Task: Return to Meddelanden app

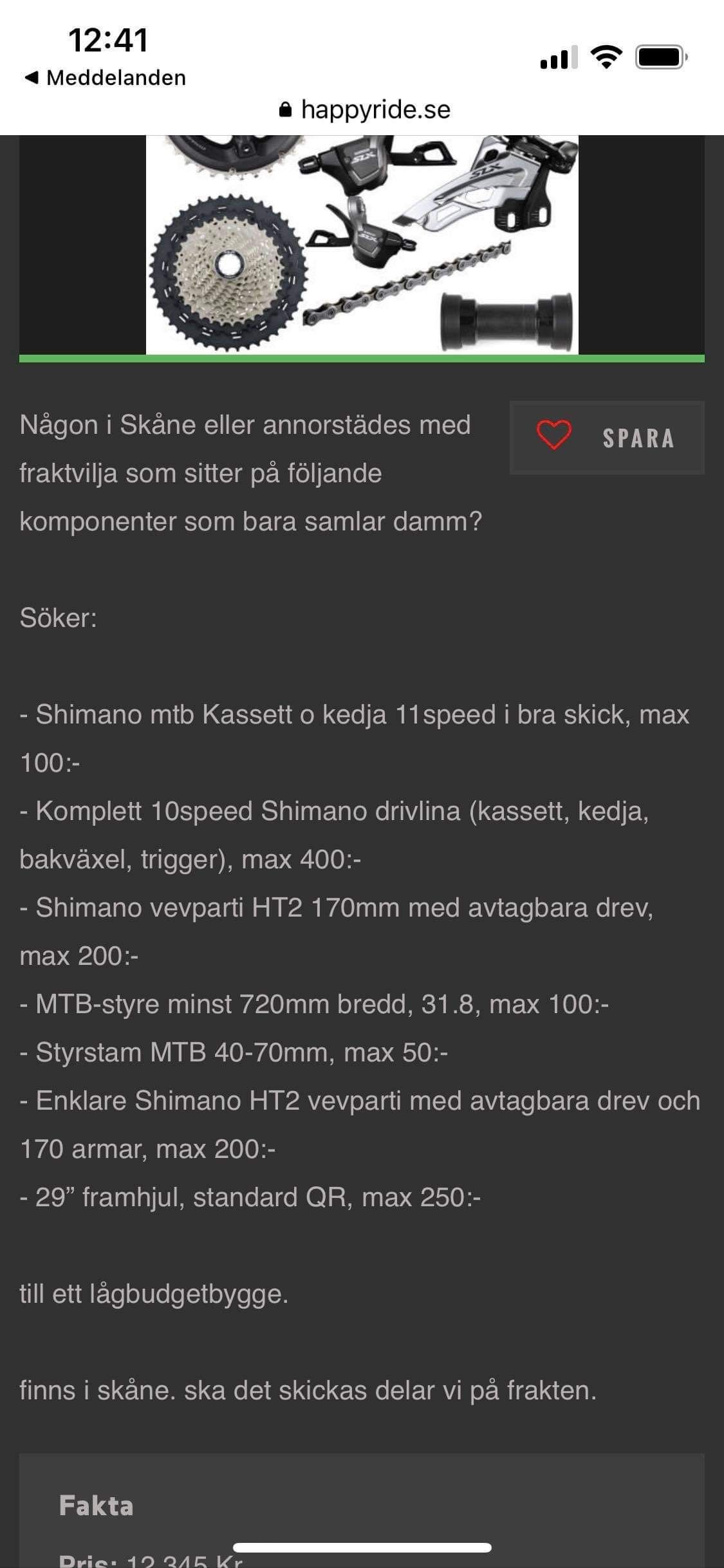Action: [x=106, y=78]
